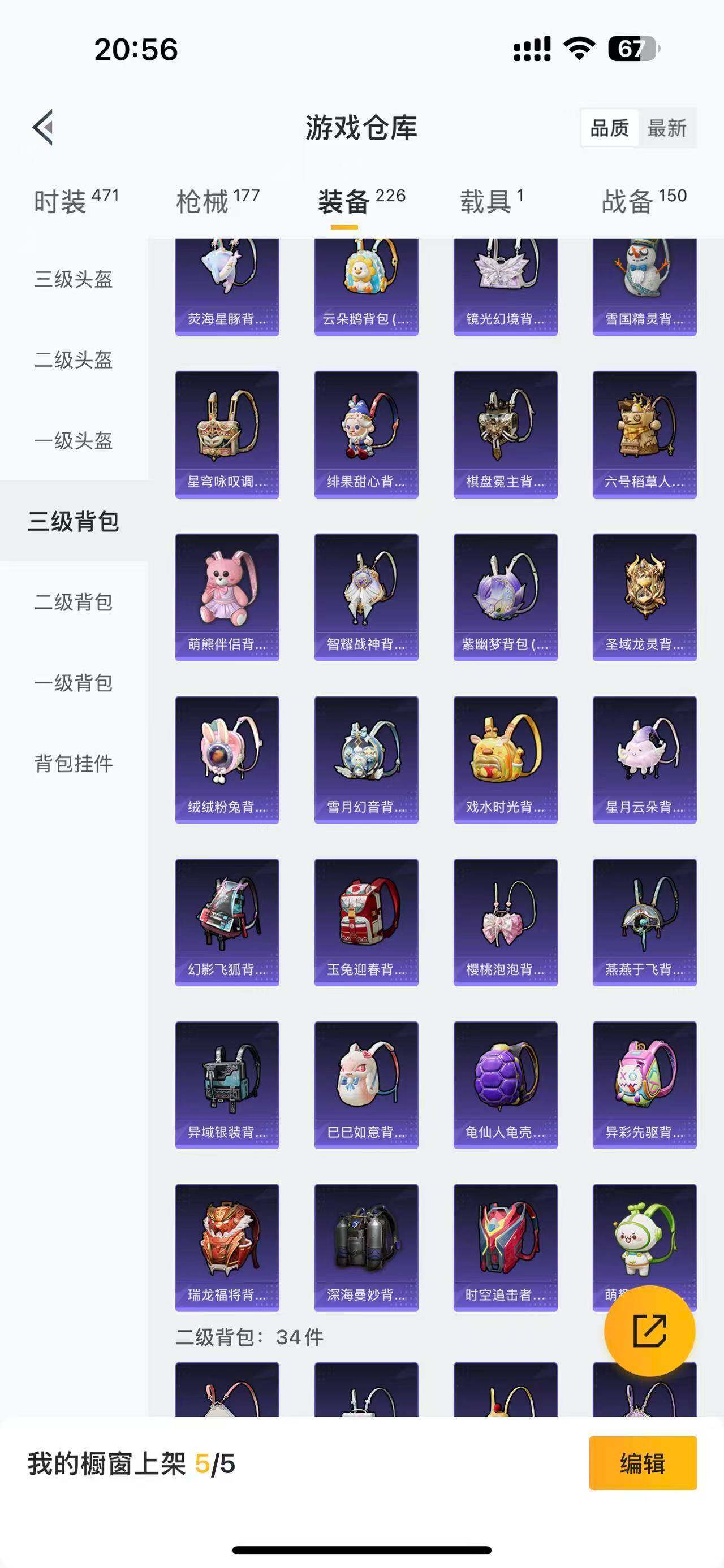This screenshot has width=724, height=1568.
Task: Open the 玉兔迎春 backpack item
Action: (x=366, y=922)
